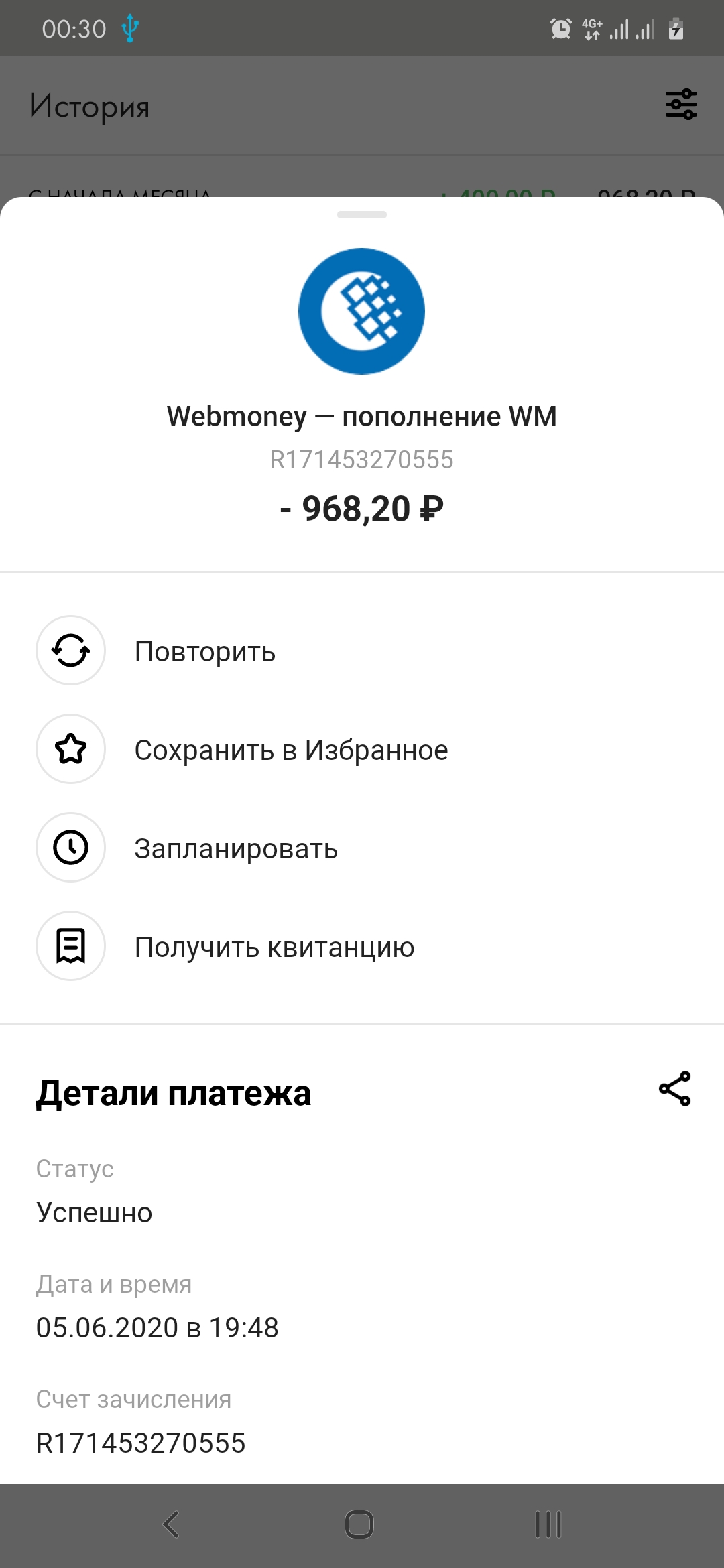Open recent apps from navigation bar
Image resolution: width=724 pixels, height=1568 pixels.
click(x=548, y=1524)
